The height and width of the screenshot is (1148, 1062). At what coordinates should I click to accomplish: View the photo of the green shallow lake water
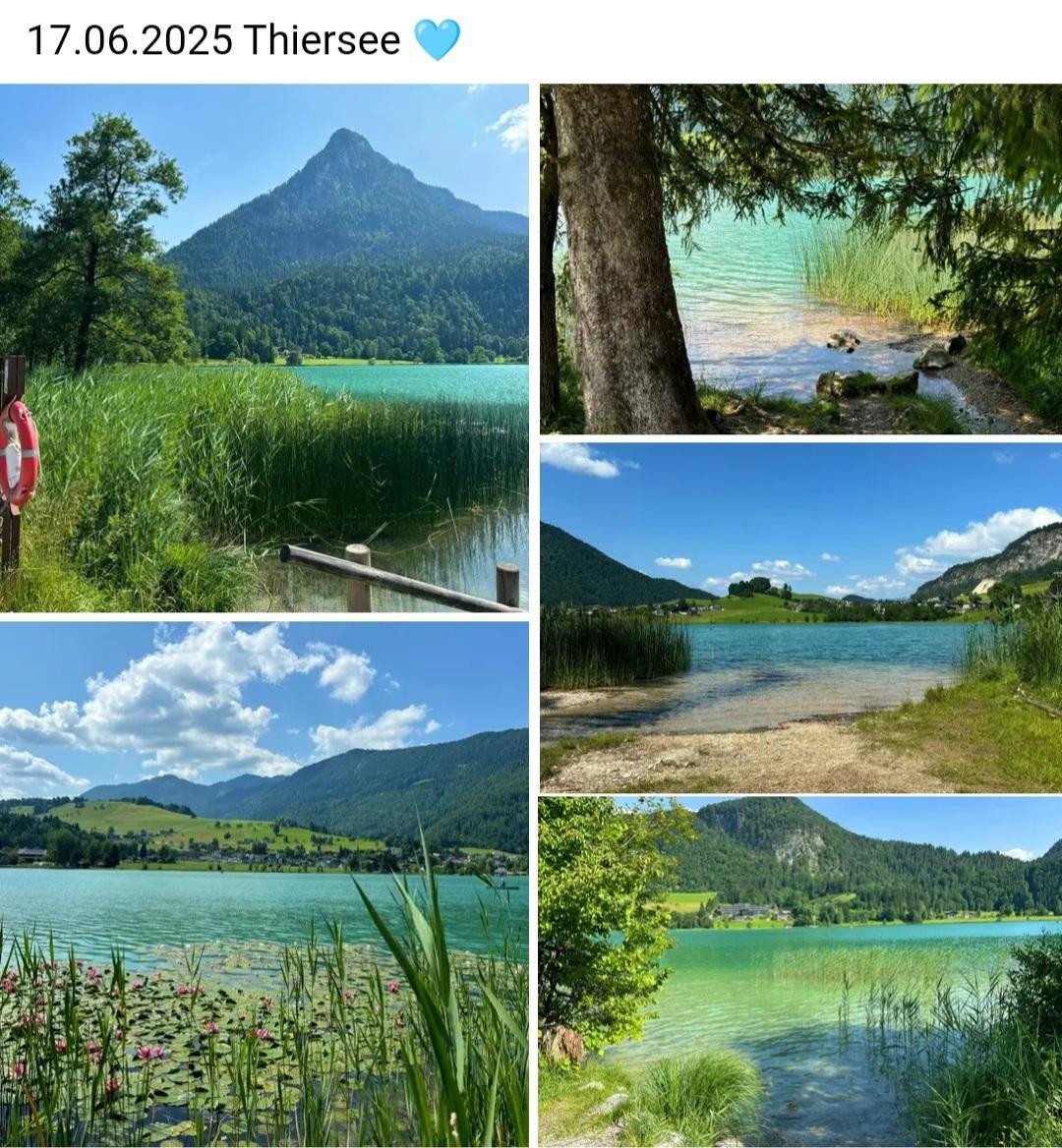pos(800,971)
